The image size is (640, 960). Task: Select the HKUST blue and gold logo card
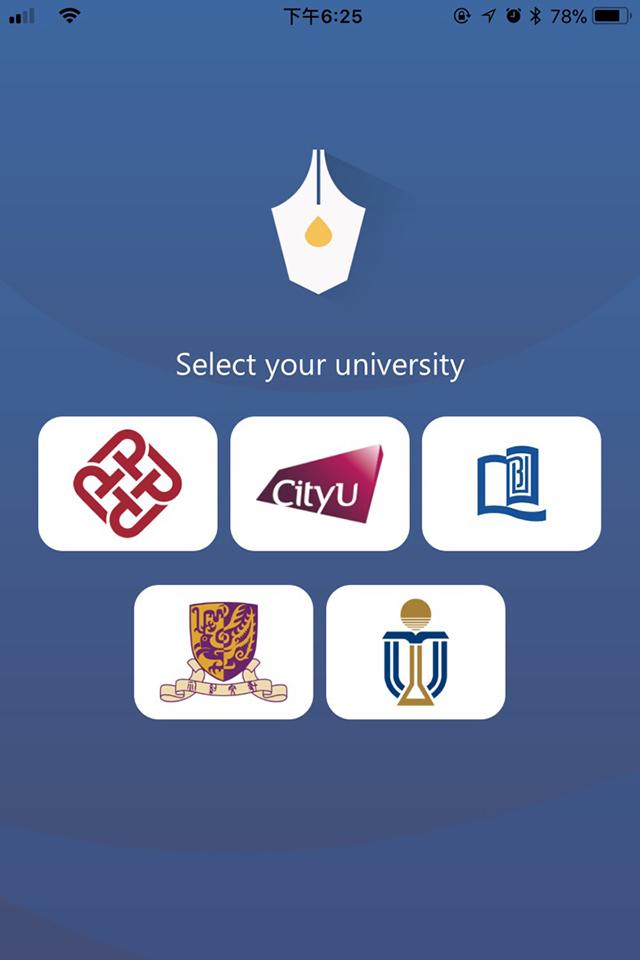click(x=415, y=652)
